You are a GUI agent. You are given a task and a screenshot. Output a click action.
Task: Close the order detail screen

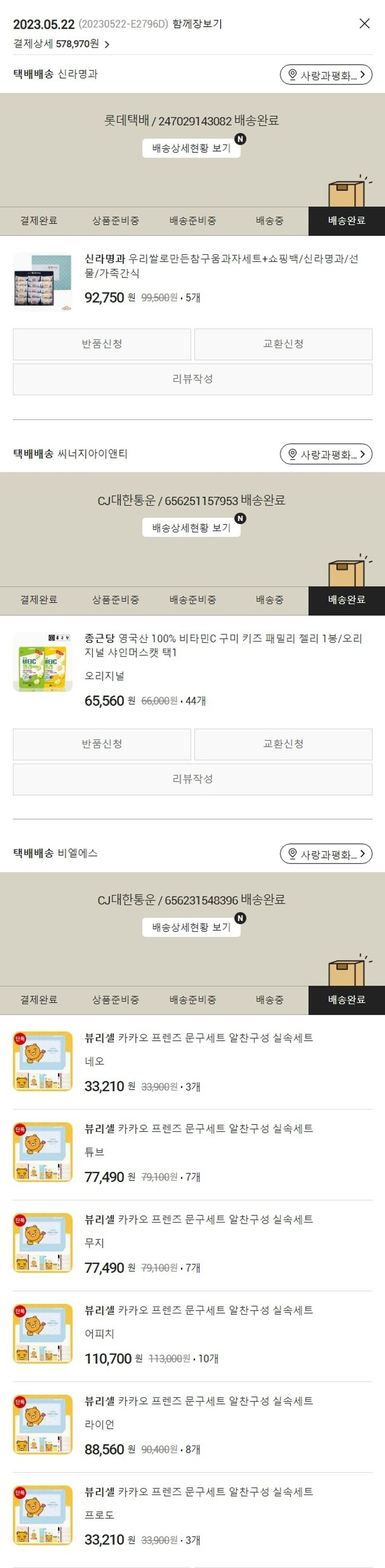click(364, 23)
